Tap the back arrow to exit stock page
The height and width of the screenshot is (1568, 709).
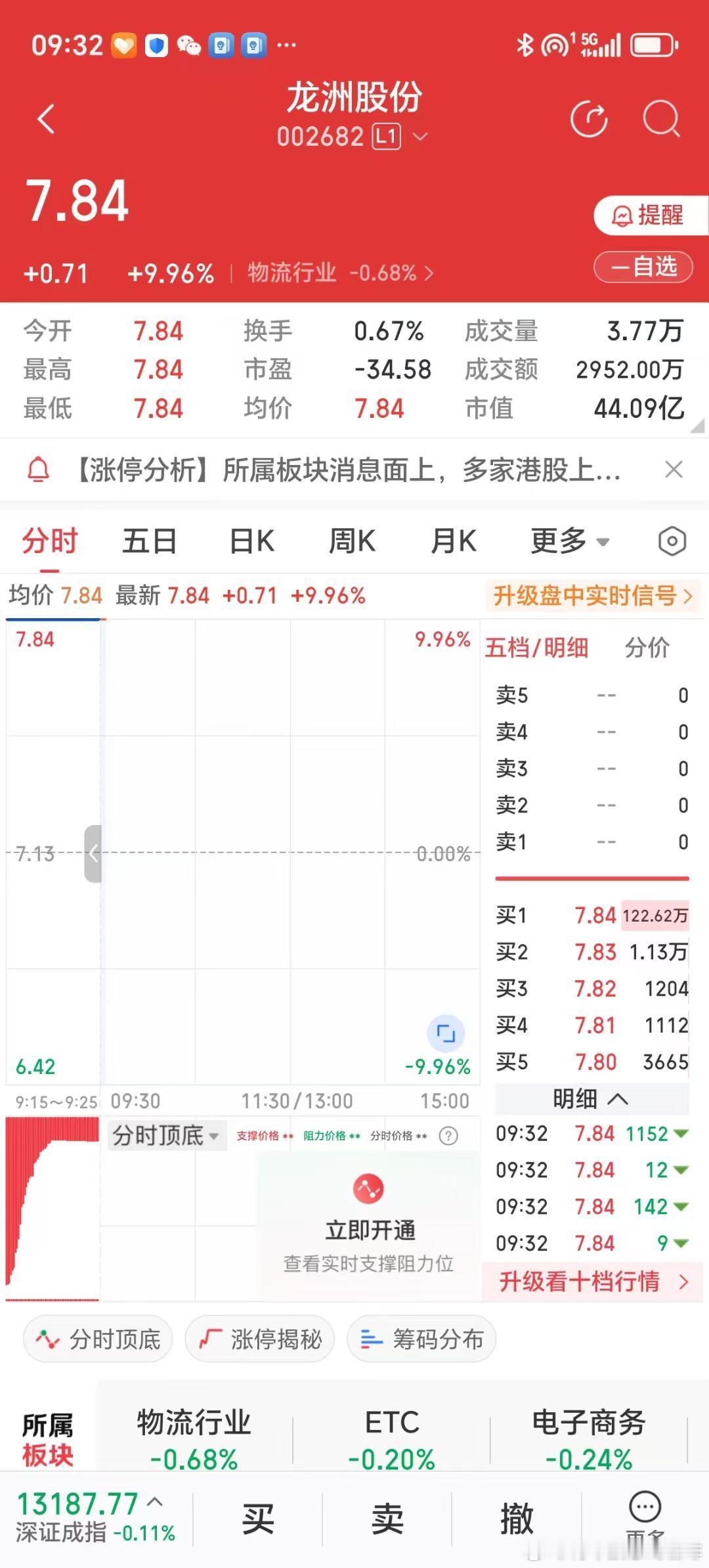pos(45,120)
